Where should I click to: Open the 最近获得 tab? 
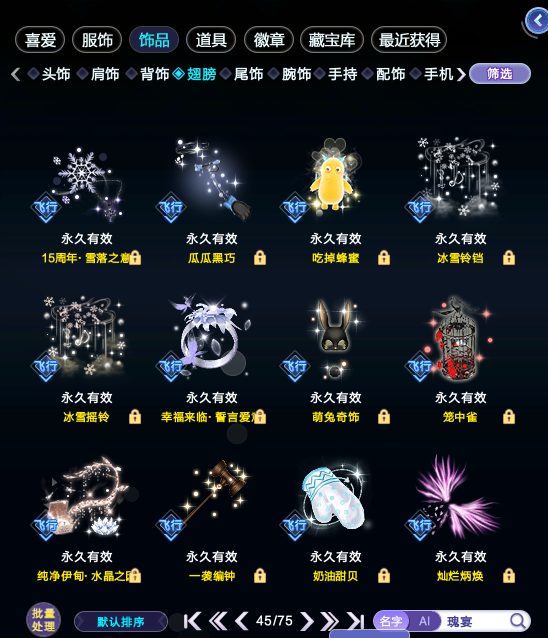tap(409, 40)
